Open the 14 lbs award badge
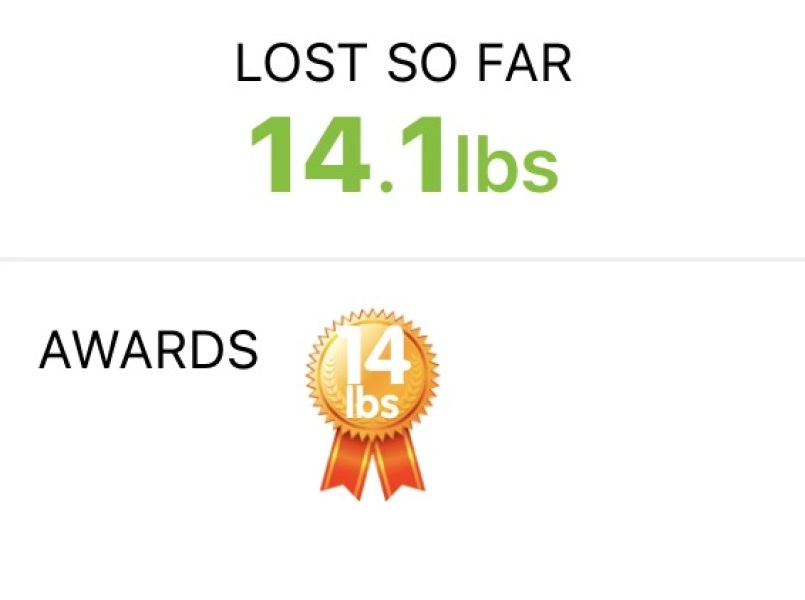This screenshot has width=805, height=600. click(371, 375)
